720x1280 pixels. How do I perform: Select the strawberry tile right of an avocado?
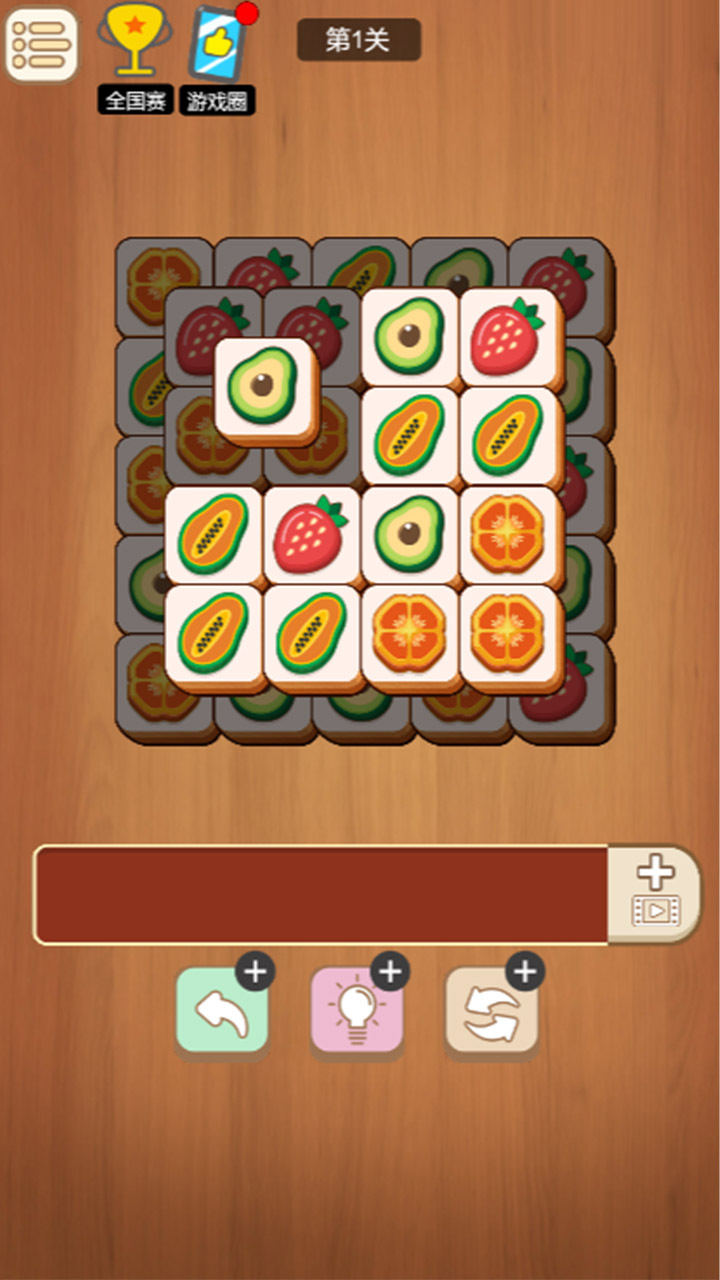[508, 338]
